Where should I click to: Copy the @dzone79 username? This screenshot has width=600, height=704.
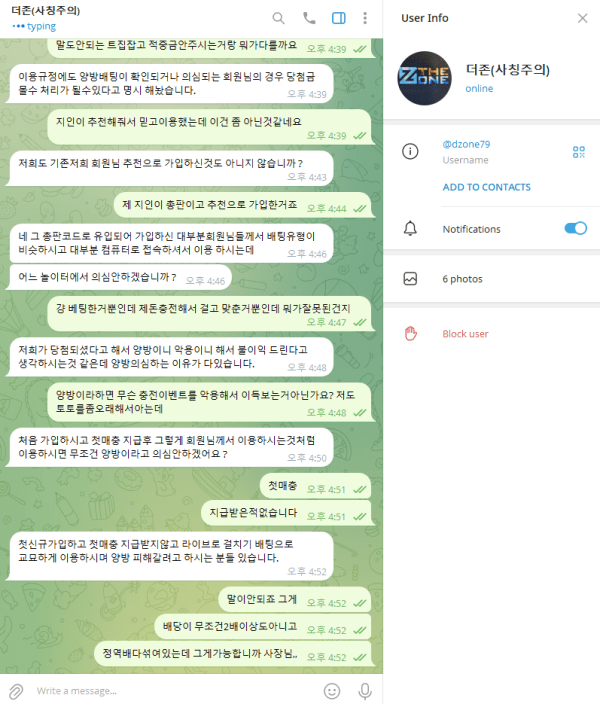coord(466,144)
